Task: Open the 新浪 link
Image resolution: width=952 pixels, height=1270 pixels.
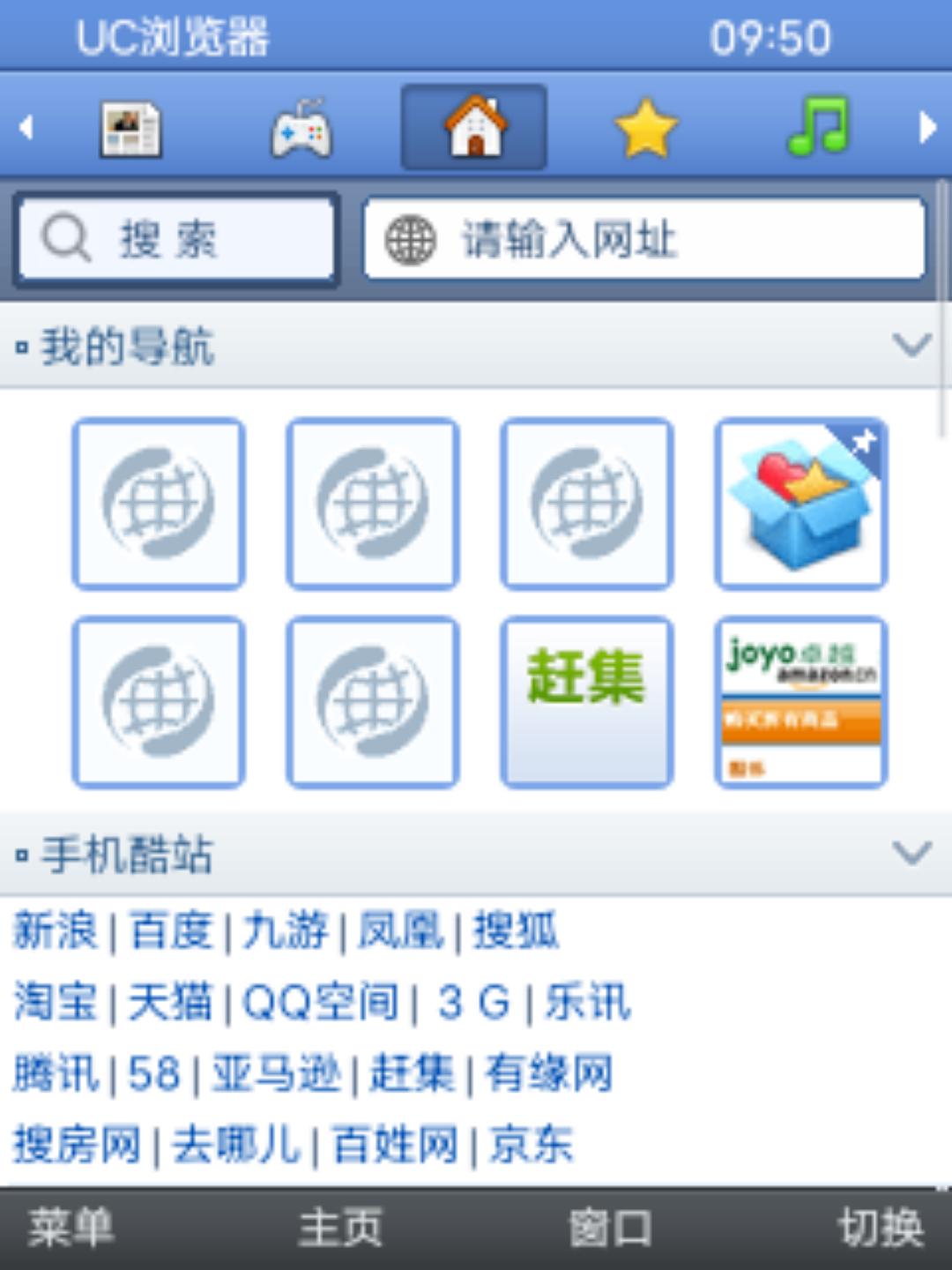Action: (55, 931)
